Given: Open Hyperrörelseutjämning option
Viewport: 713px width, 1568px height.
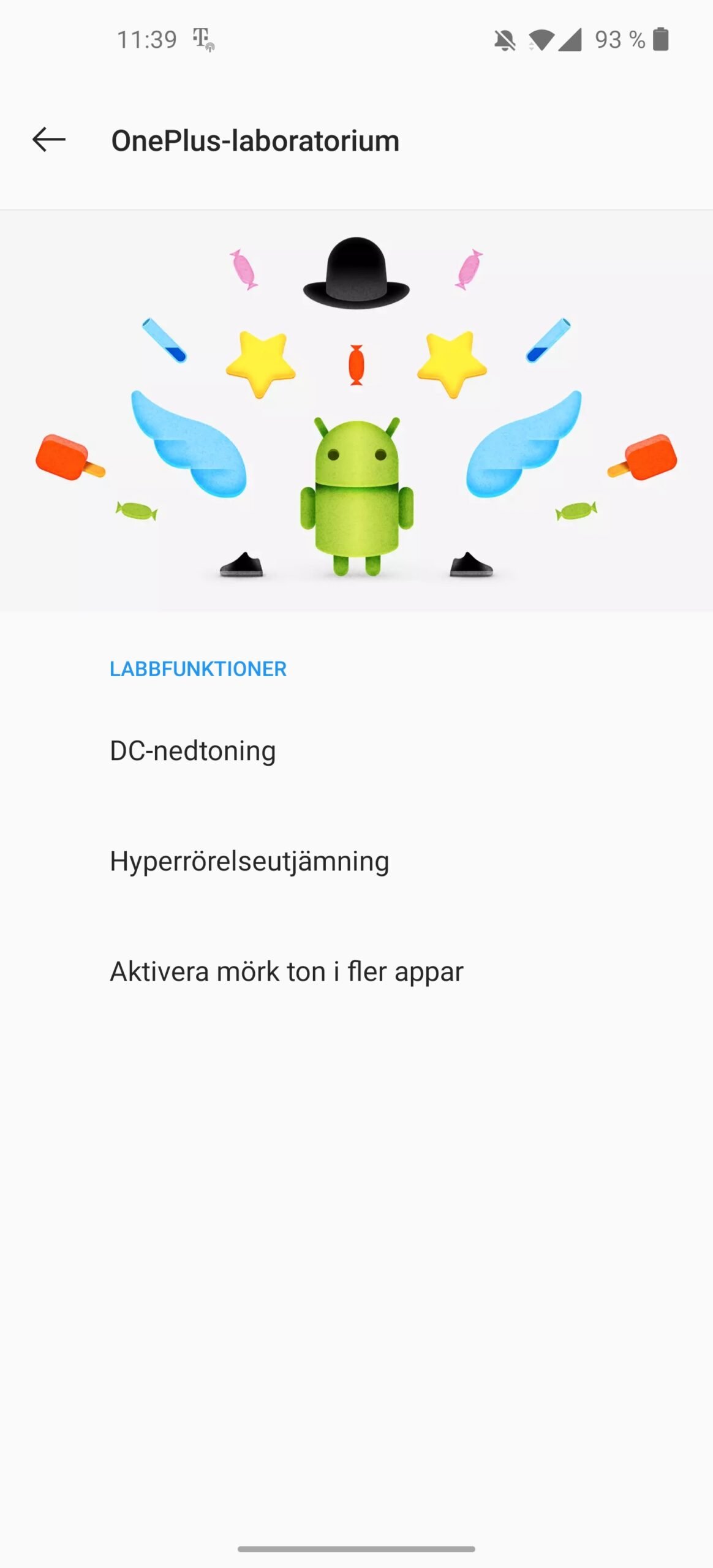Looking at the screenshot, I should (x=356, y=861).
